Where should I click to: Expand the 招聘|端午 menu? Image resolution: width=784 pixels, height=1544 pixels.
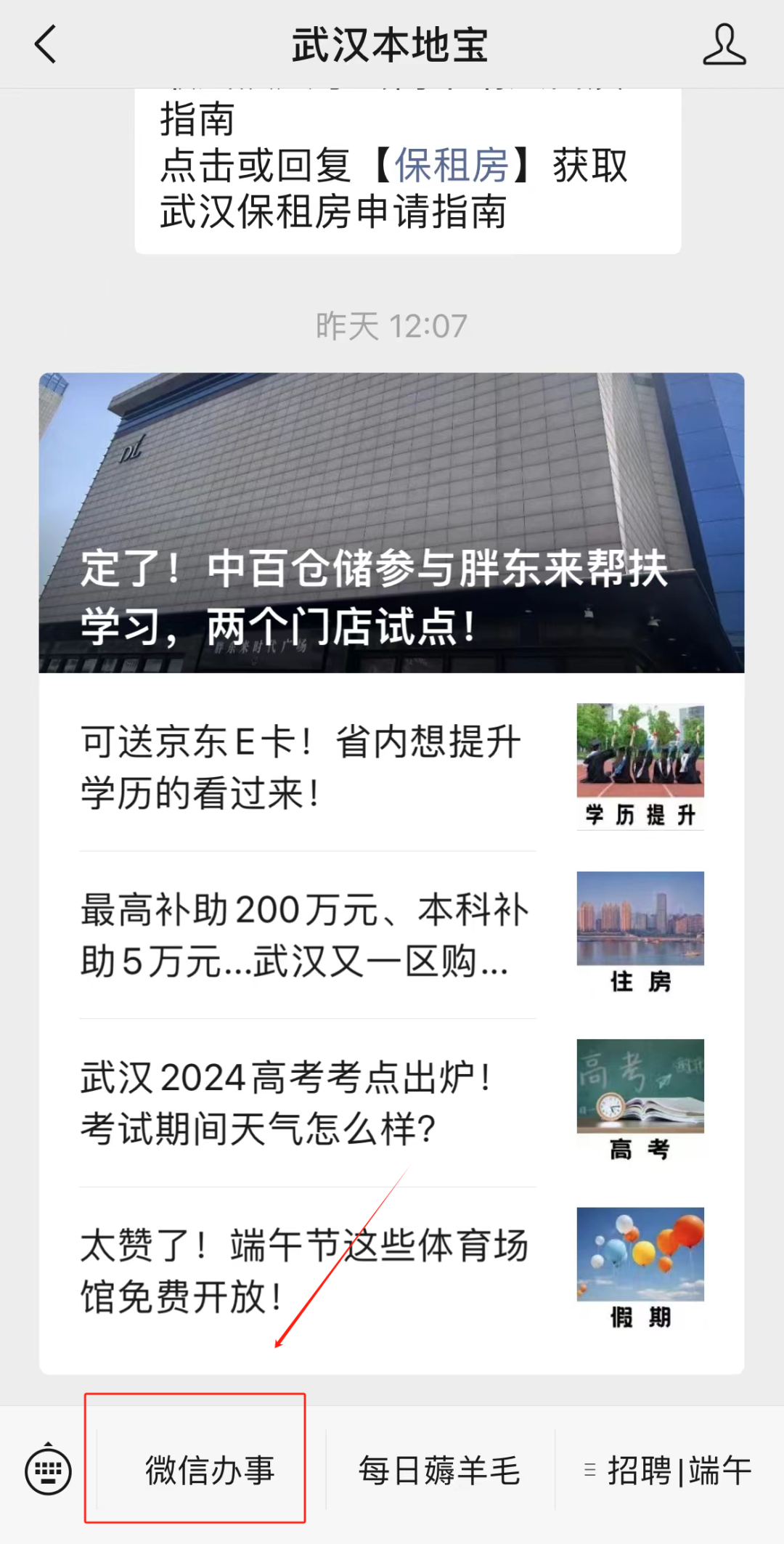(x=668, y=1471)
